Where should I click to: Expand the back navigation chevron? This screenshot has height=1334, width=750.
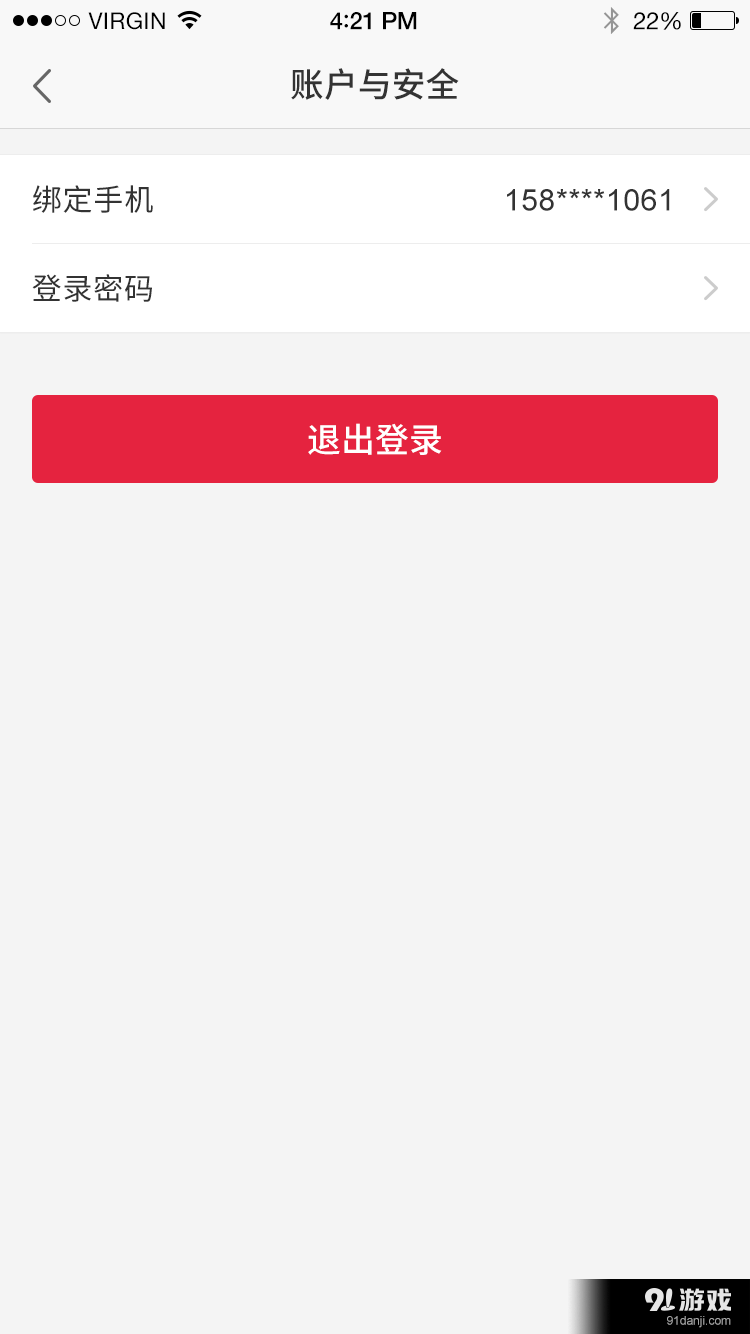(42, 86)
